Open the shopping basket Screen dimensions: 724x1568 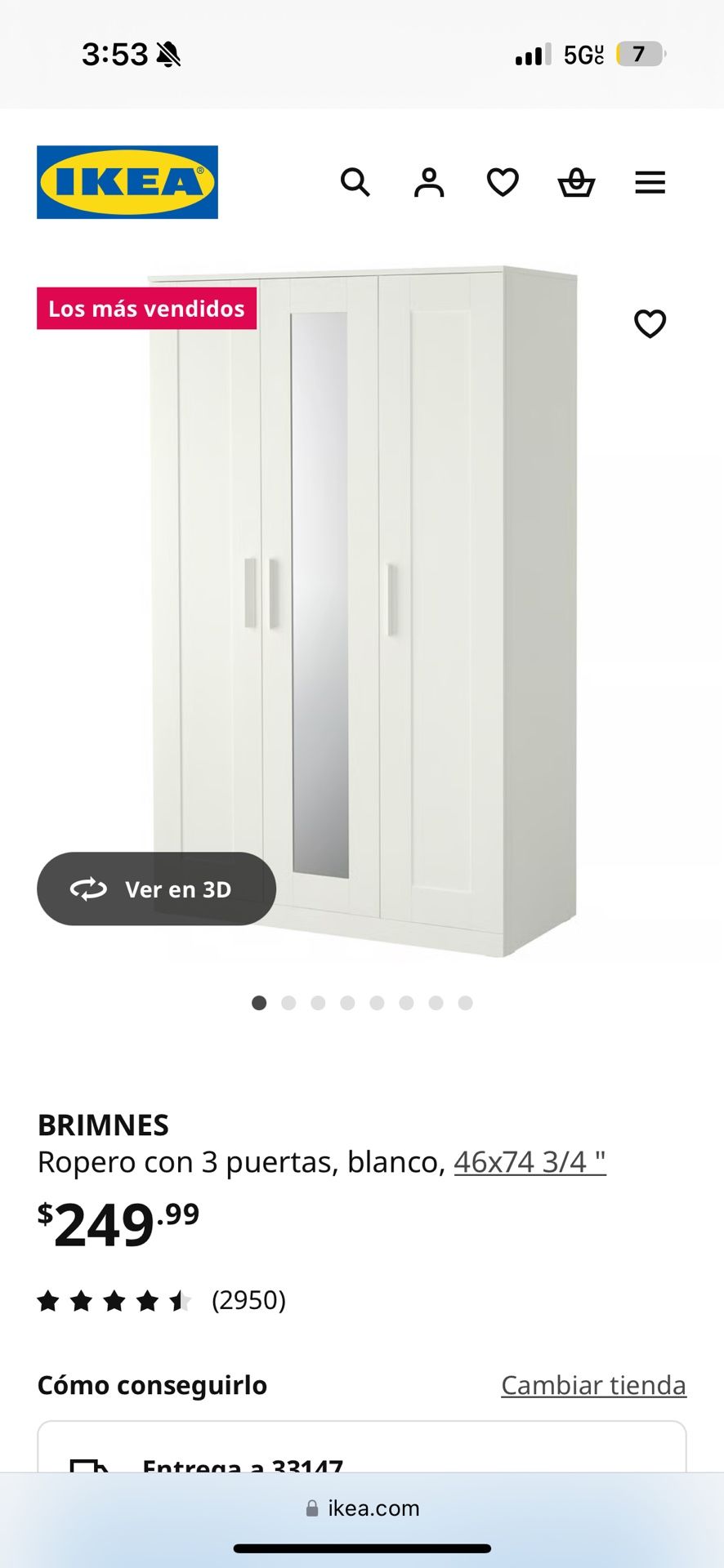(576, 182)
